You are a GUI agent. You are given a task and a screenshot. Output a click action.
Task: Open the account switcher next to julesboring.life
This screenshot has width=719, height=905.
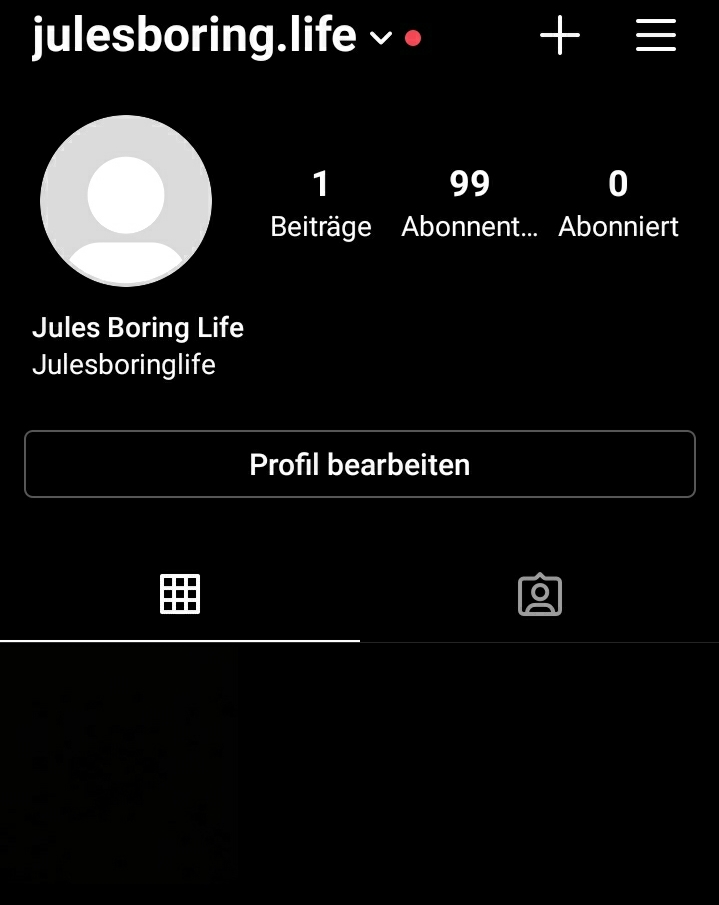[x=381, y=38]
